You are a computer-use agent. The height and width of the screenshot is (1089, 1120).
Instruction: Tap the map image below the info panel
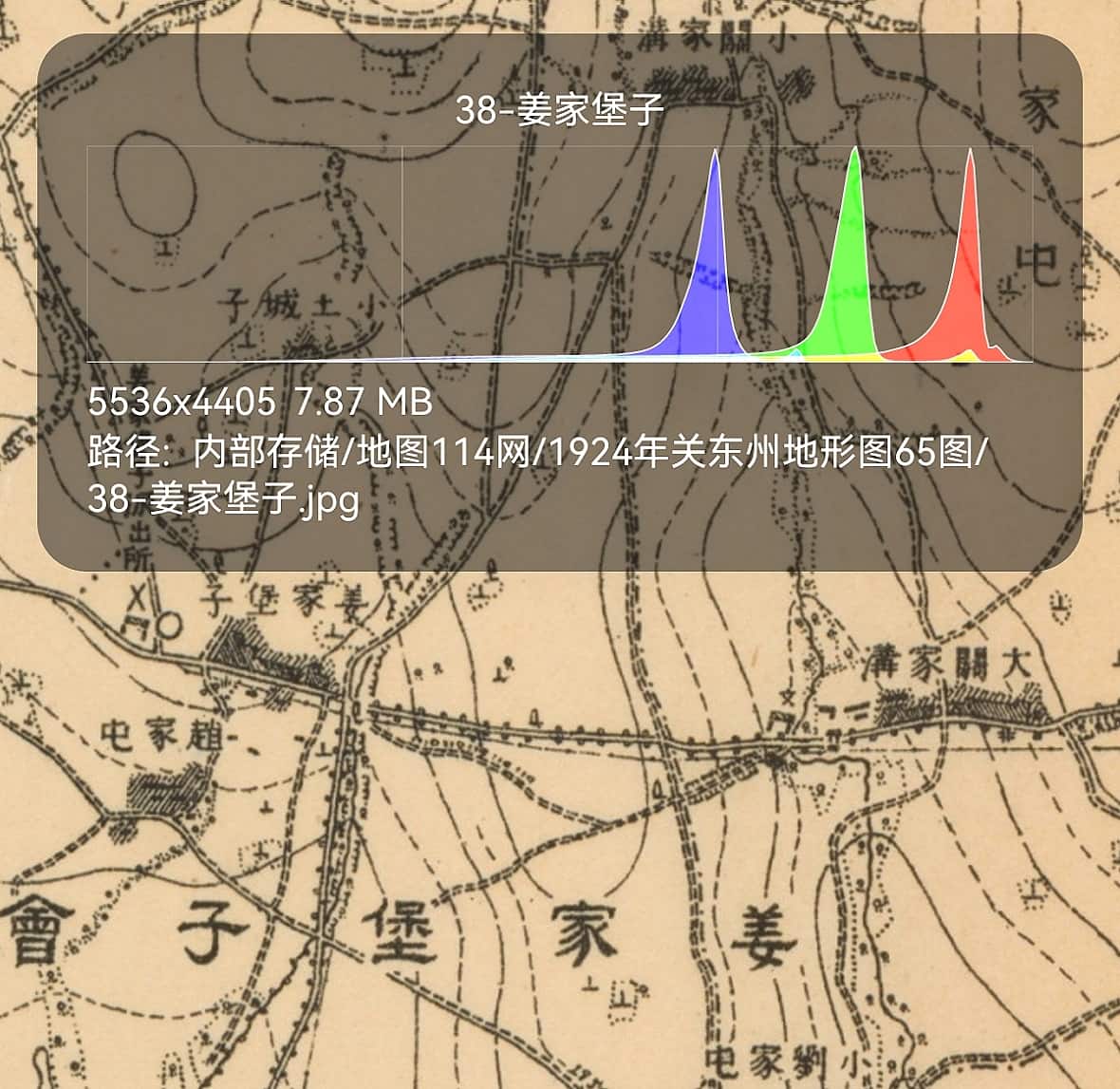[x=560, y=826]
